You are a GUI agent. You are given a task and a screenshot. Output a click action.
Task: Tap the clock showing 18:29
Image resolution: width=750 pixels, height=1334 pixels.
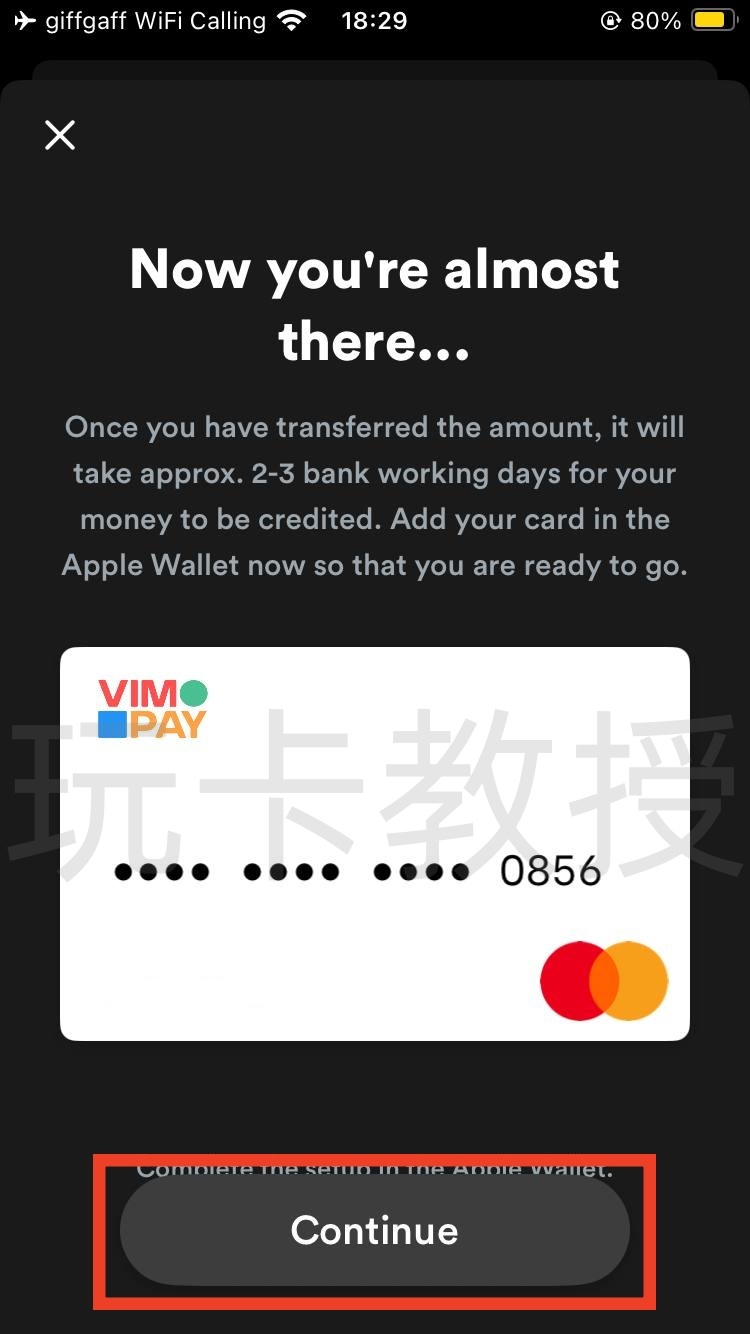pyautogui.click(x=374, y=20)
